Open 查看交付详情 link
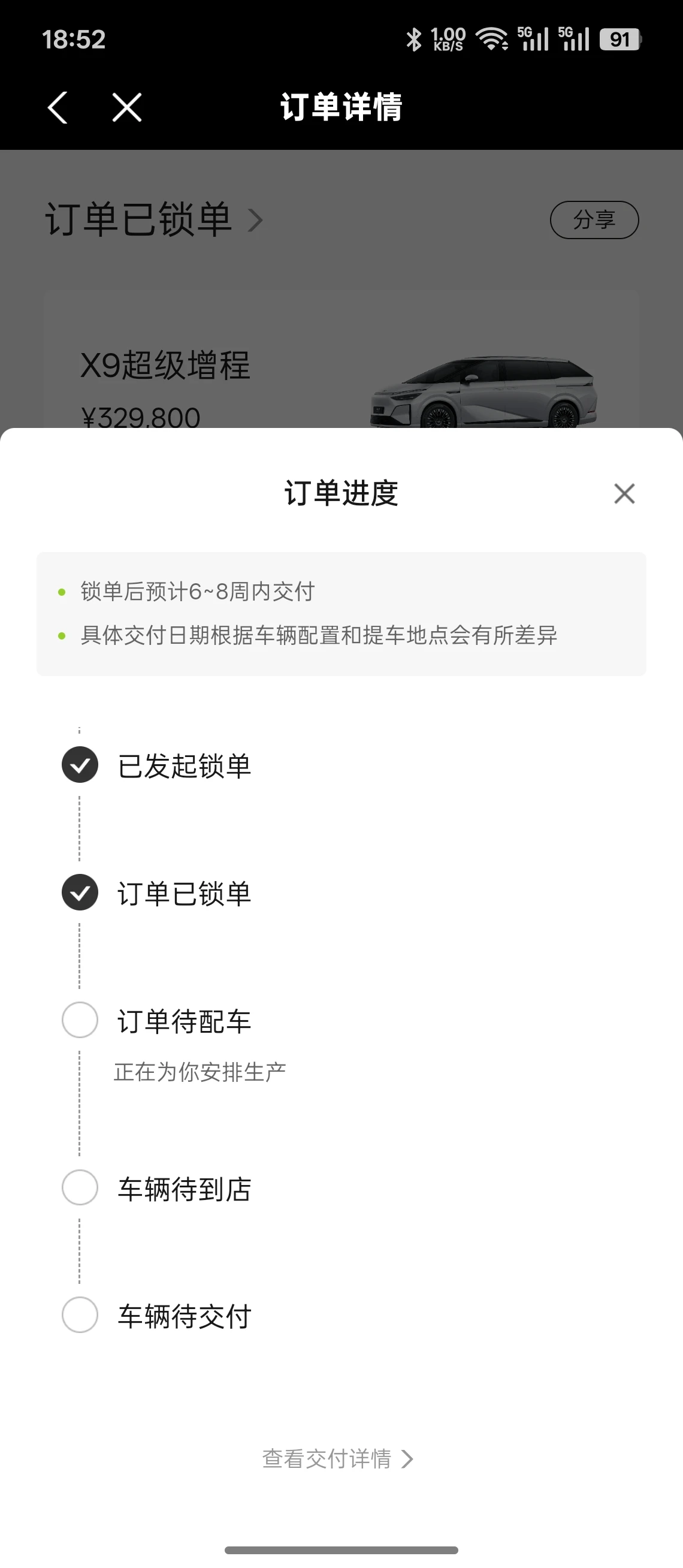The image size is (683, 1568). (338, 1459)
